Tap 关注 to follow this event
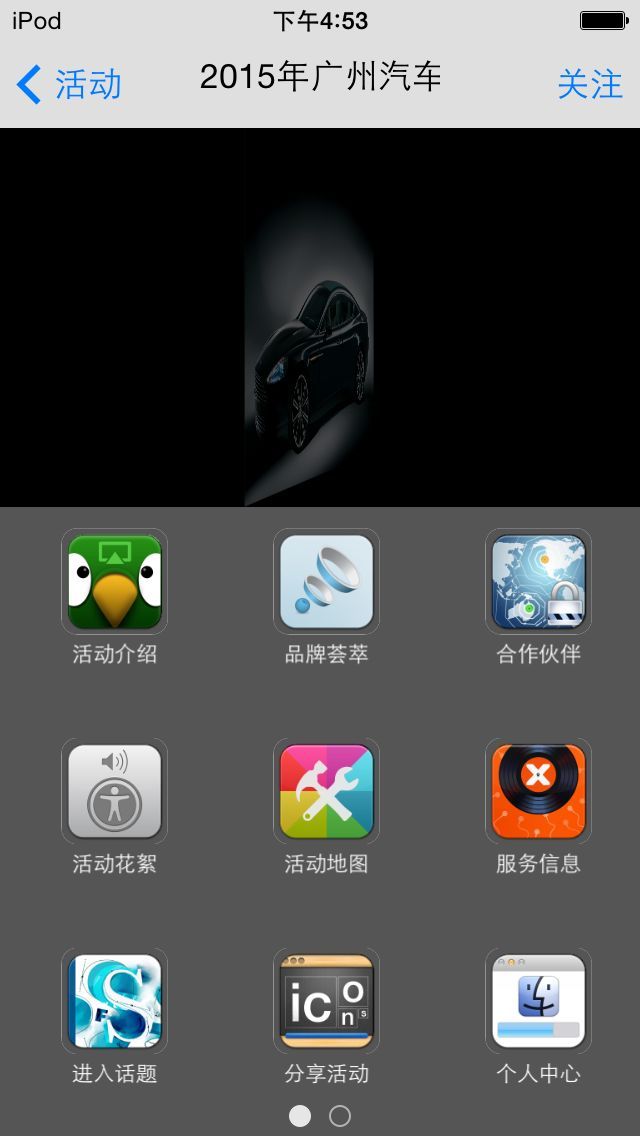The image size is (640, 1136). 589,84
